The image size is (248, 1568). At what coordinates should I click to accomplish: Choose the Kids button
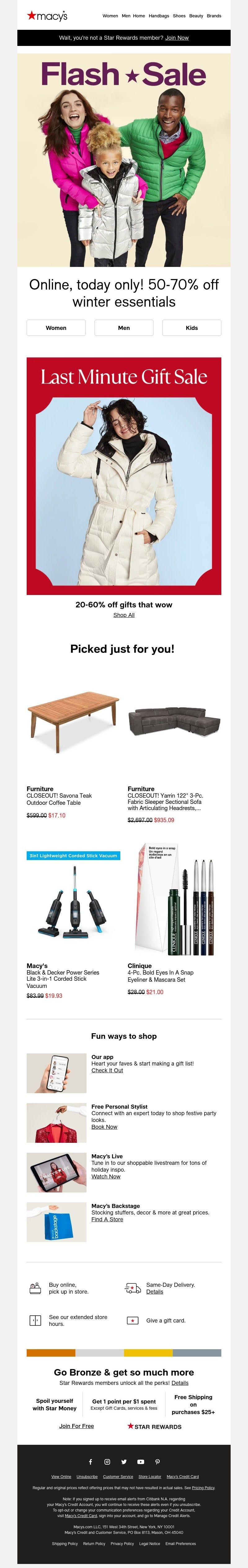click(192, 327)
